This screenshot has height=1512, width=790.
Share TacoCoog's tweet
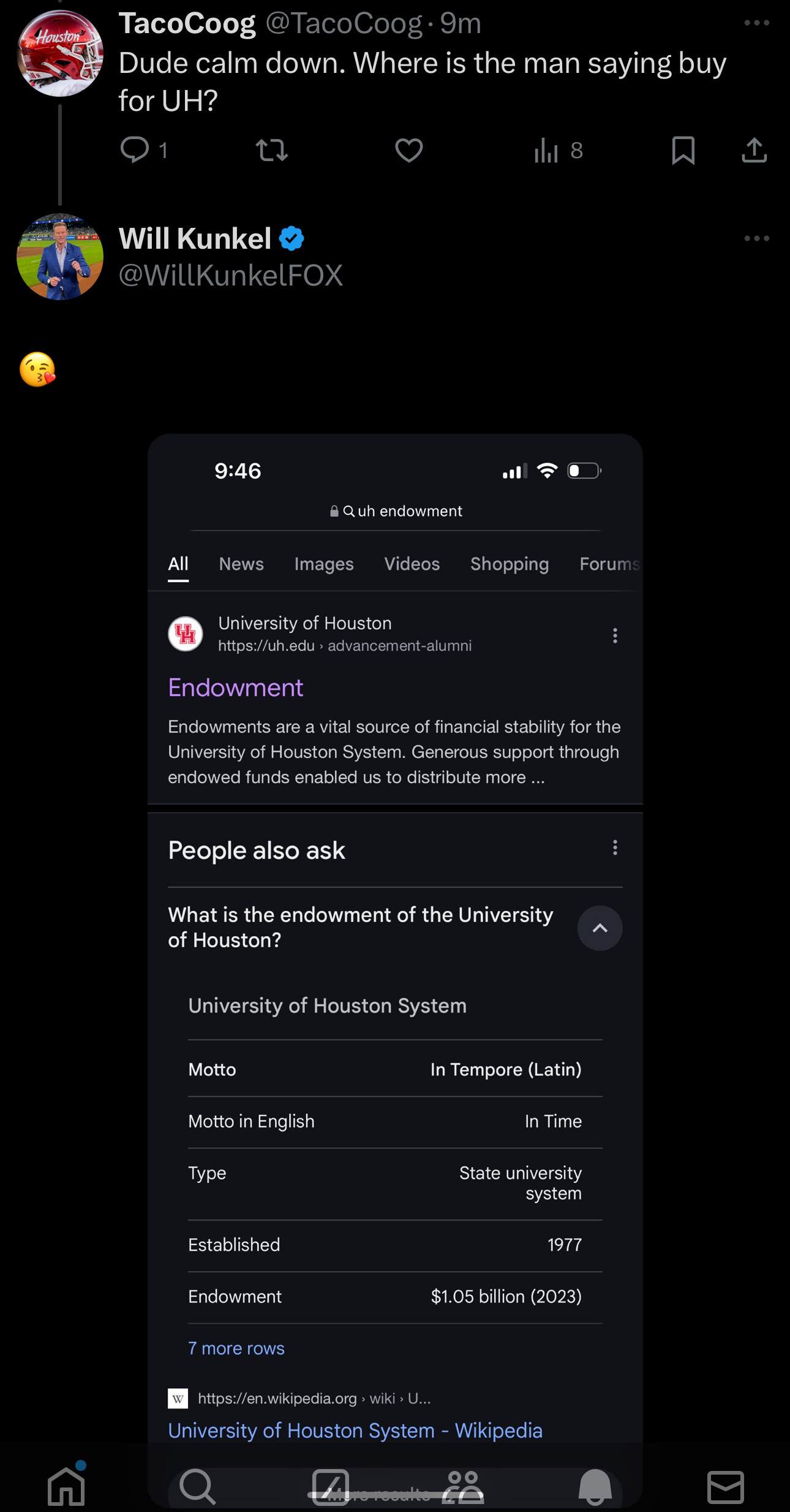click(754, 150)
